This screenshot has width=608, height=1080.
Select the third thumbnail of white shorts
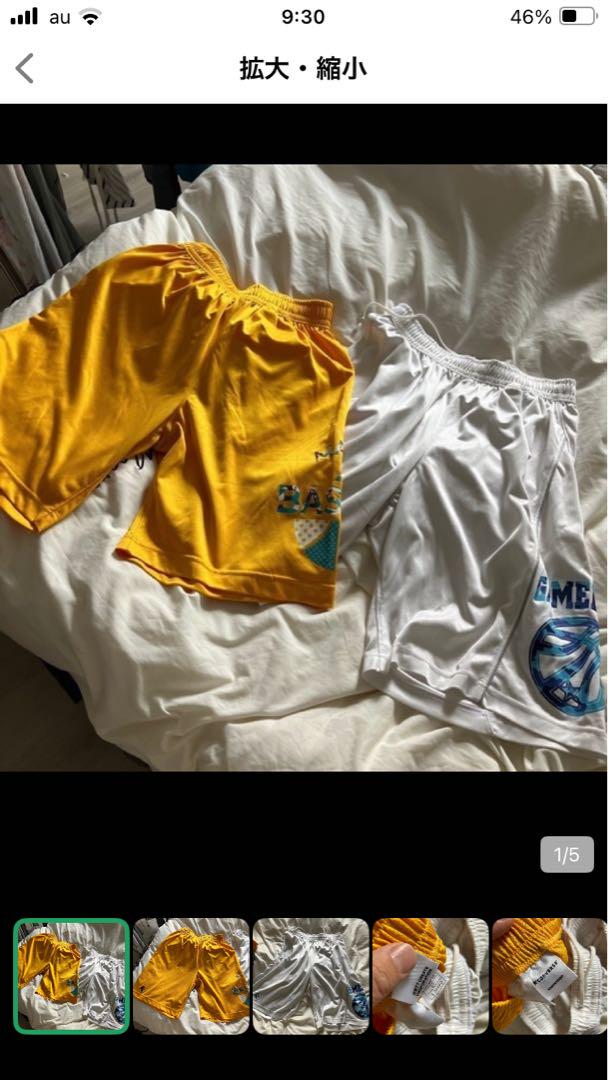click(x=311, y=975)
